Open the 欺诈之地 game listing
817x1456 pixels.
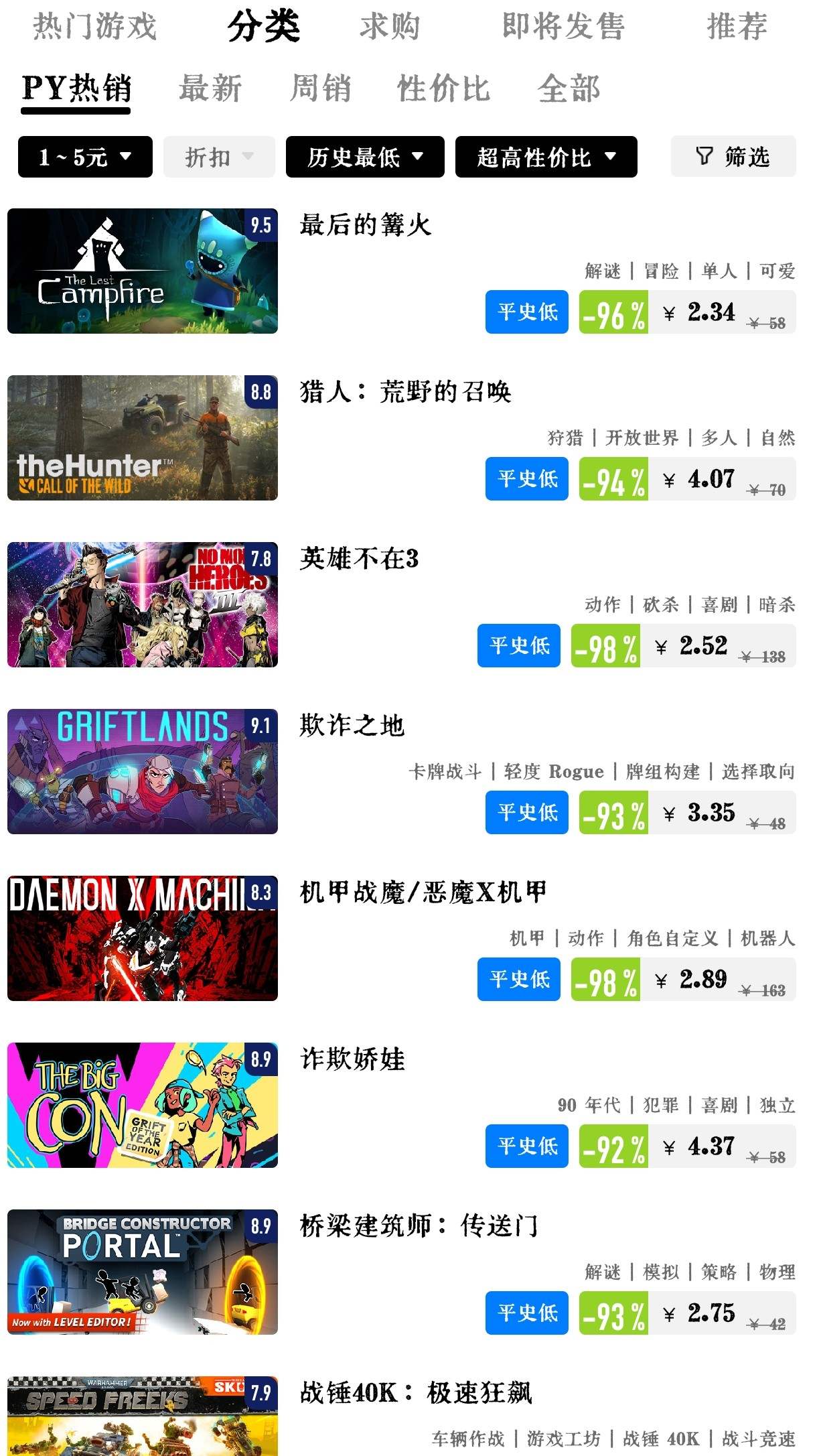352,726
